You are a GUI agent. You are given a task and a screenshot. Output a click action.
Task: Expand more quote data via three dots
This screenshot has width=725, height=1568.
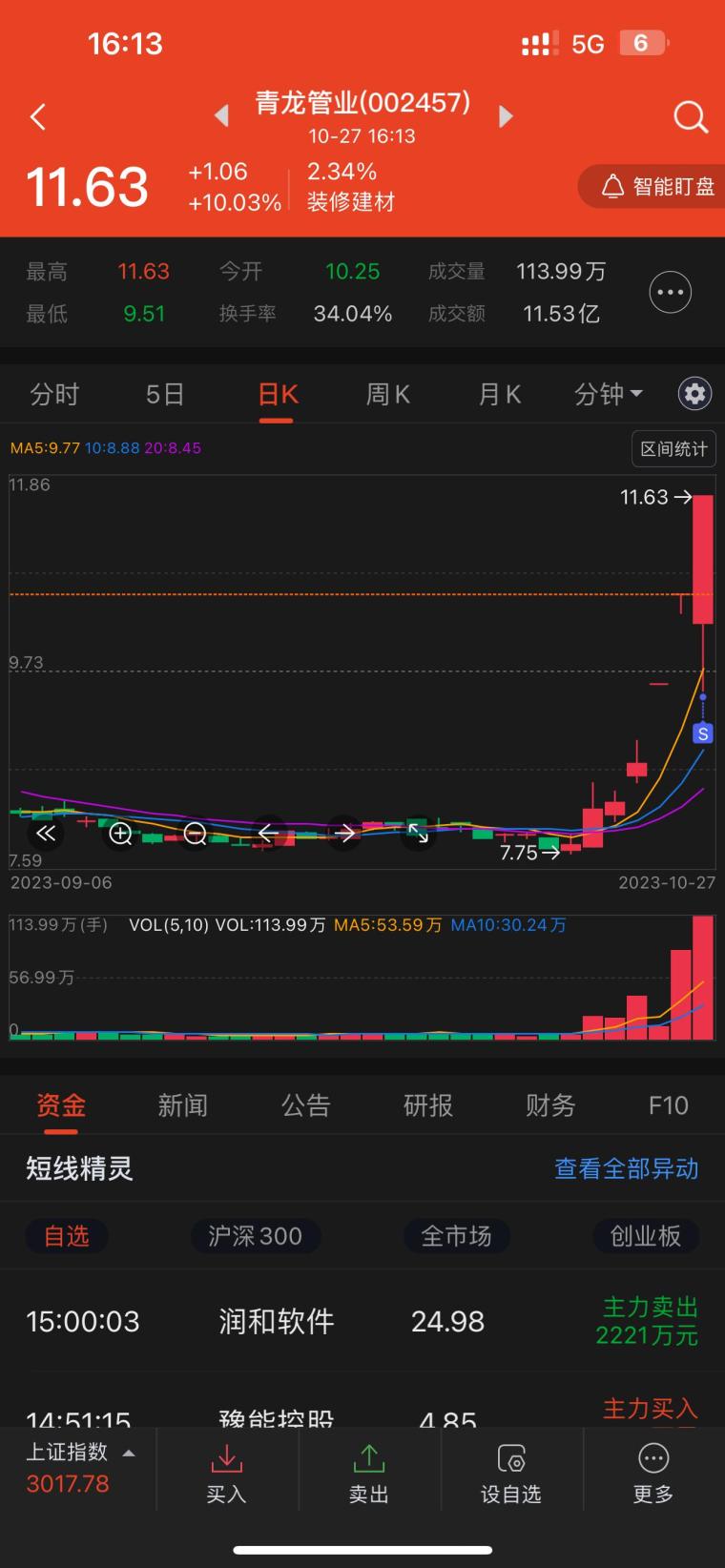point(670,292)
